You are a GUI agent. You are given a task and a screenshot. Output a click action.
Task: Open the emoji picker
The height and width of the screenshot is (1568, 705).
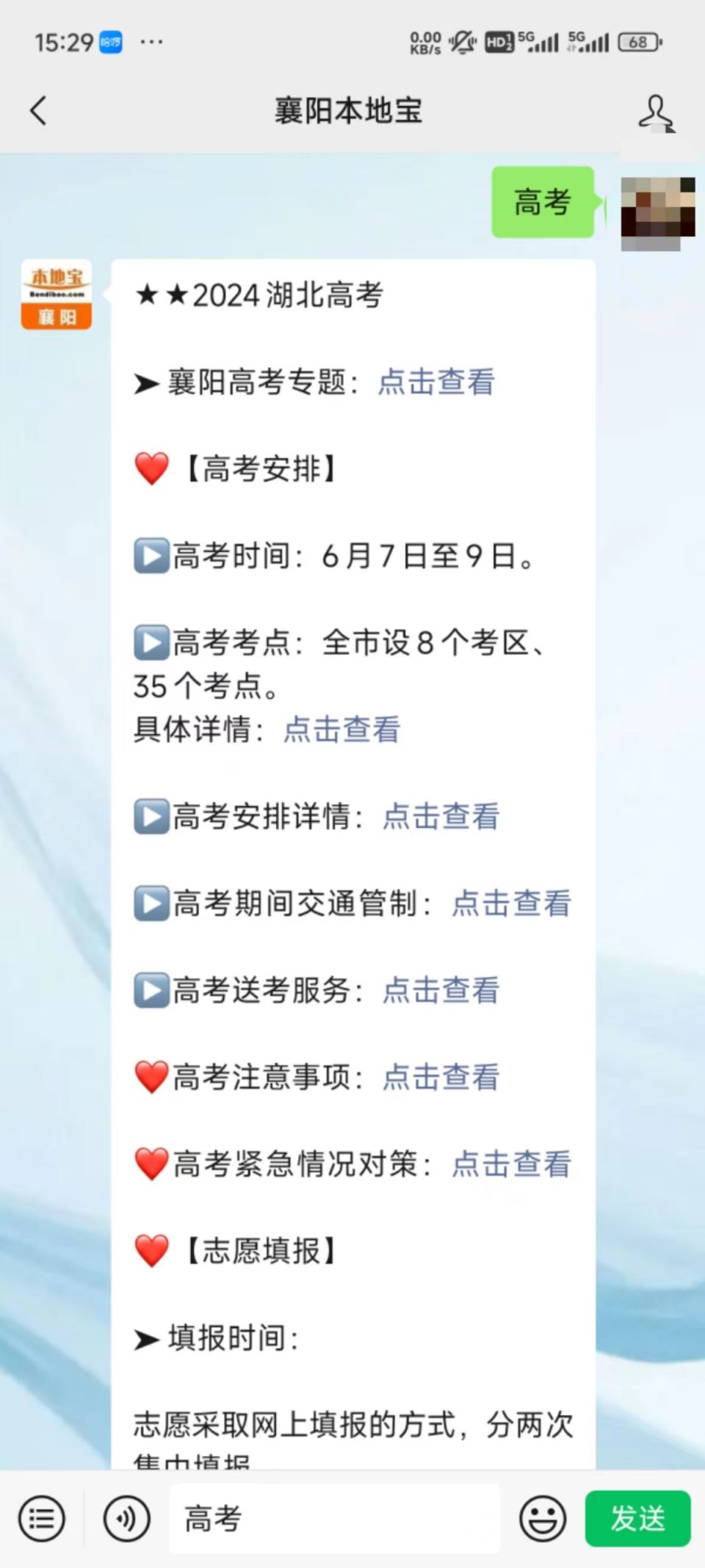pos(543,1519)
